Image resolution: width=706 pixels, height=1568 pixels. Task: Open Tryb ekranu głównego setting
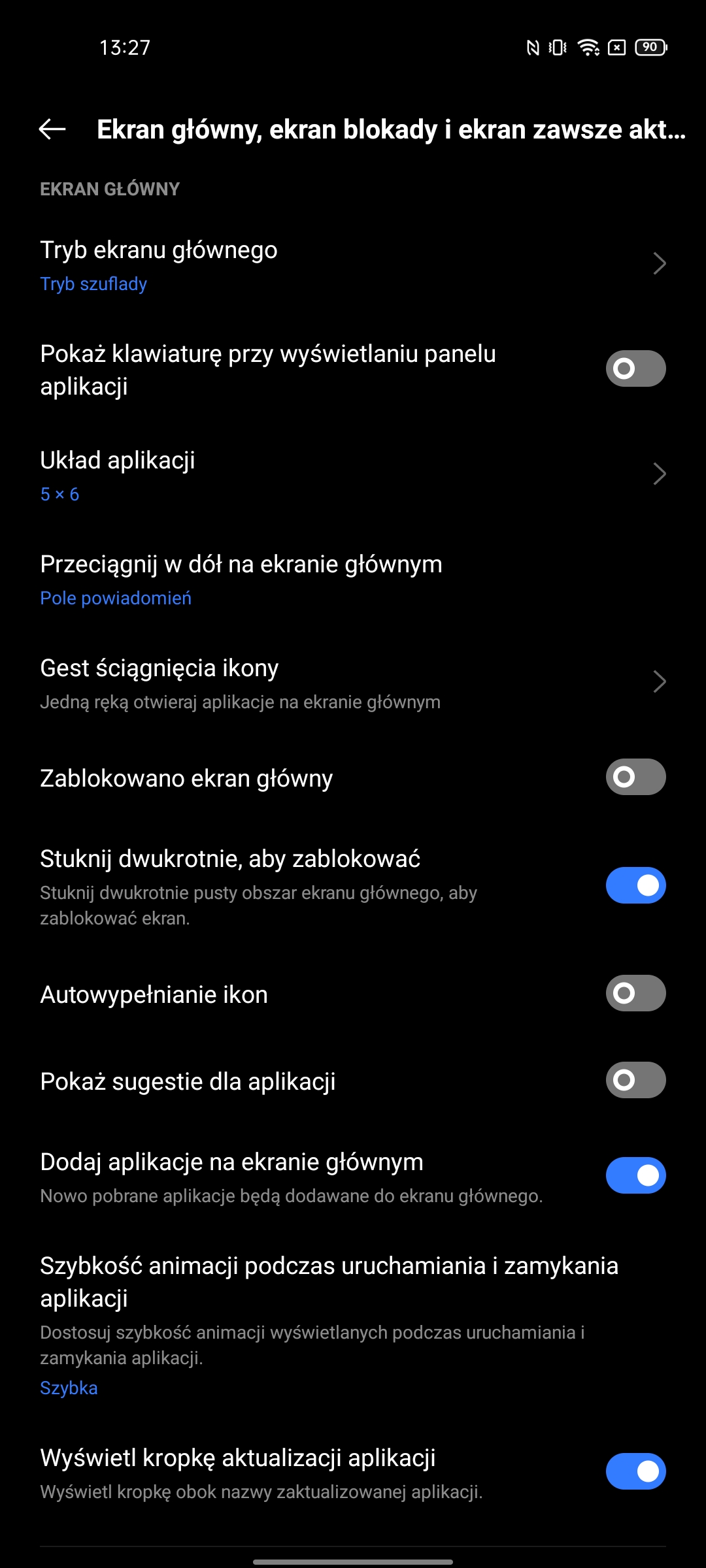pyautogui.click(x=353, y=265)
